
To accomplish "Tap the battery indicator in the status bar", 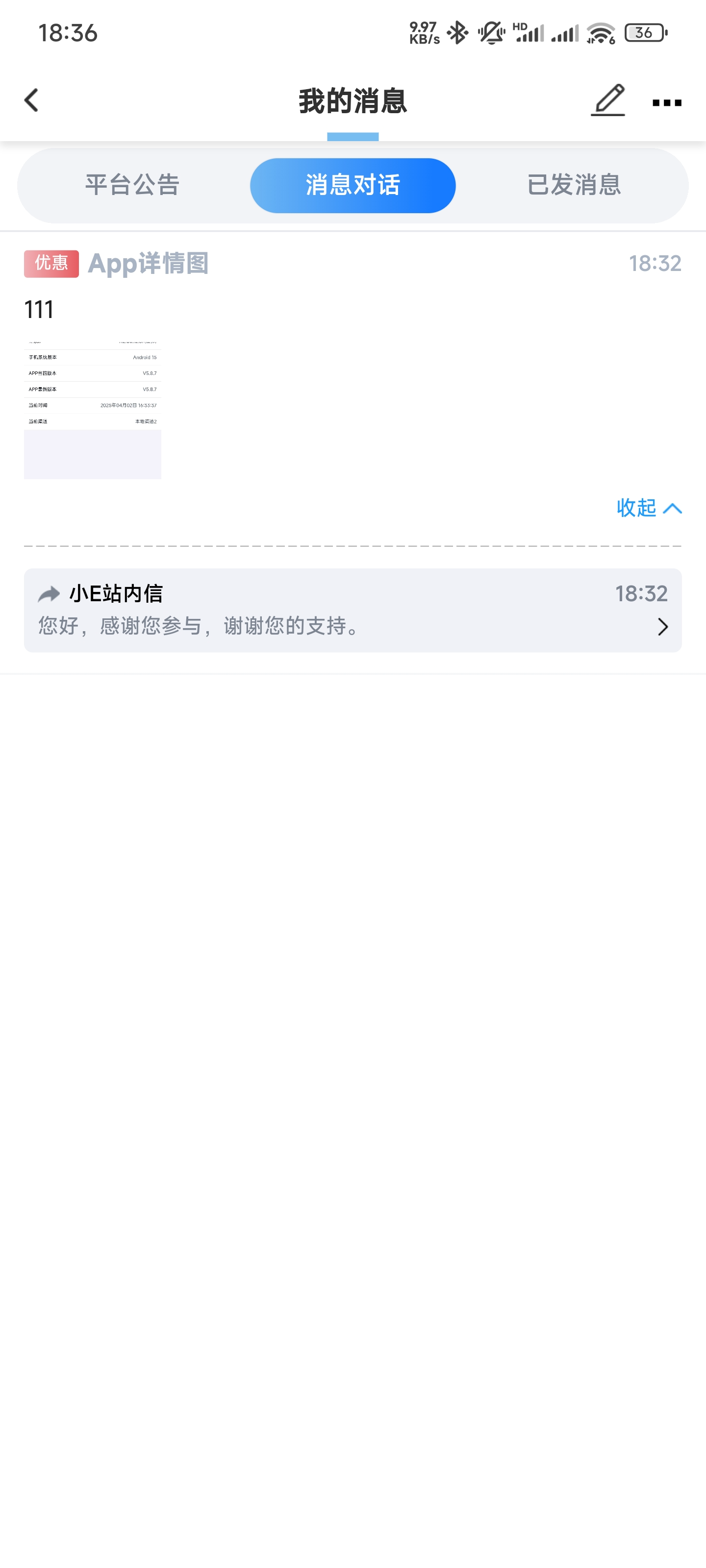I will 644,33.
